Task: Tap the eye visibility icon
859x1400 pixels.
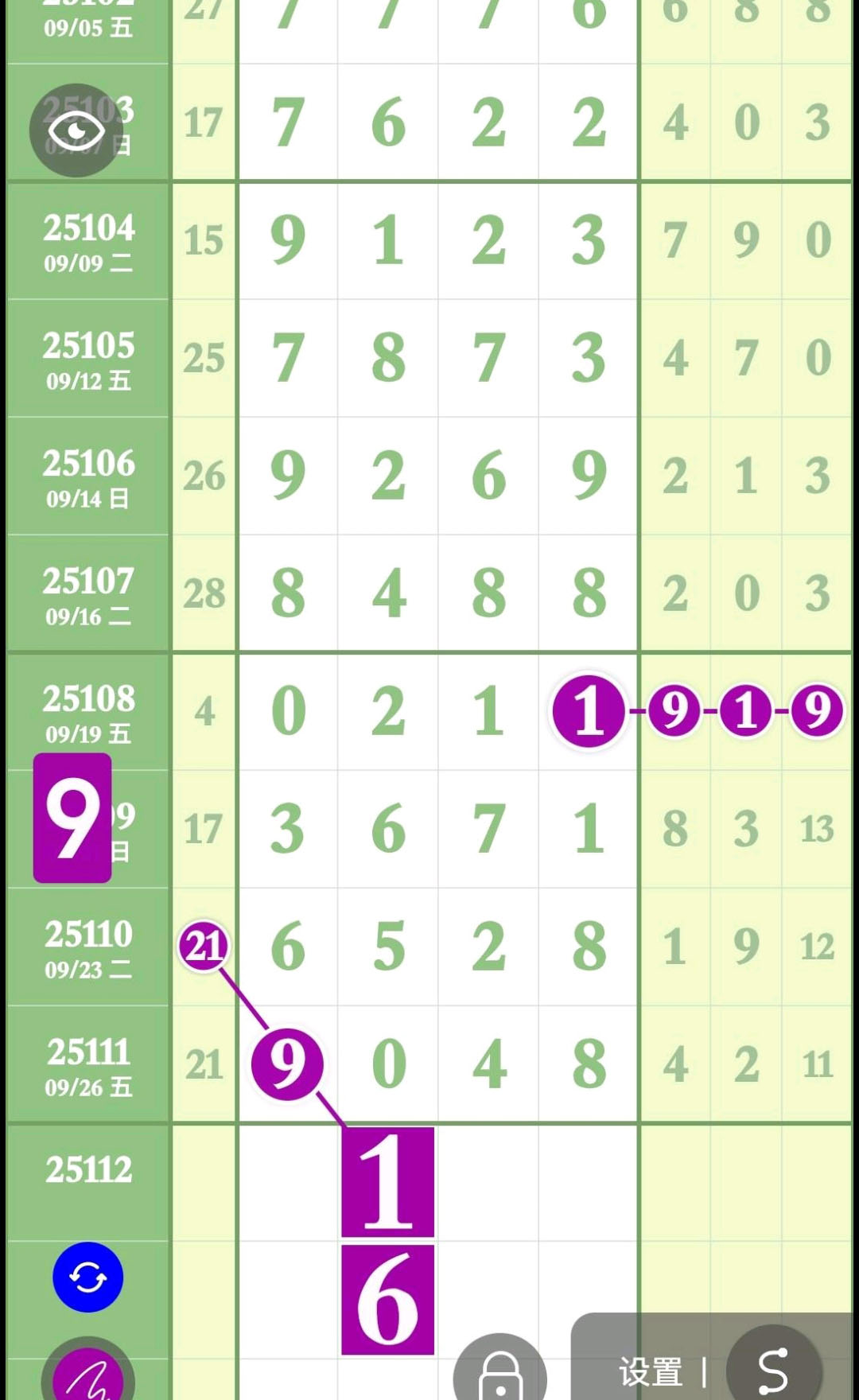Action: point(76,130)
